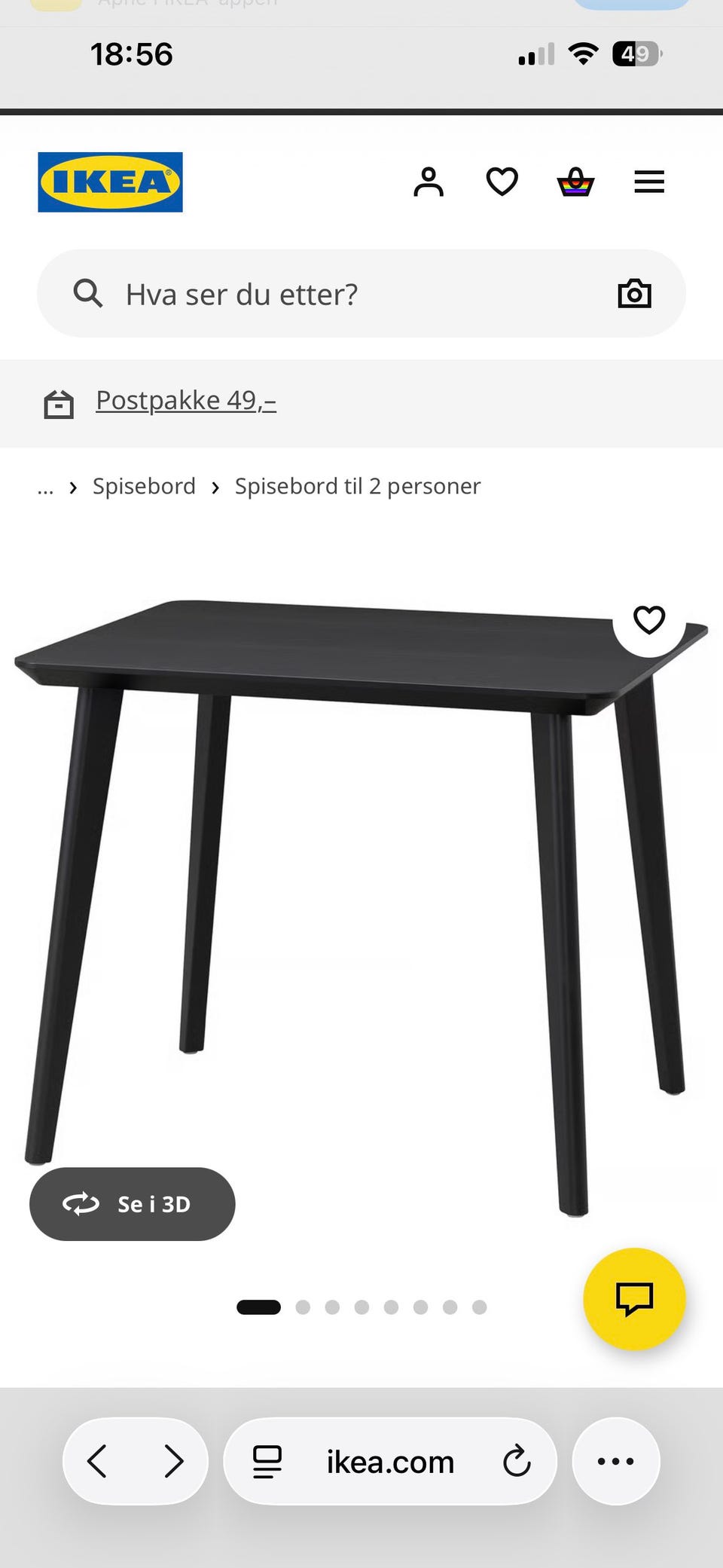Open the hamburger menu
Image resolution: width=723 pixels, height=1568 pixels.
(649, 182)
